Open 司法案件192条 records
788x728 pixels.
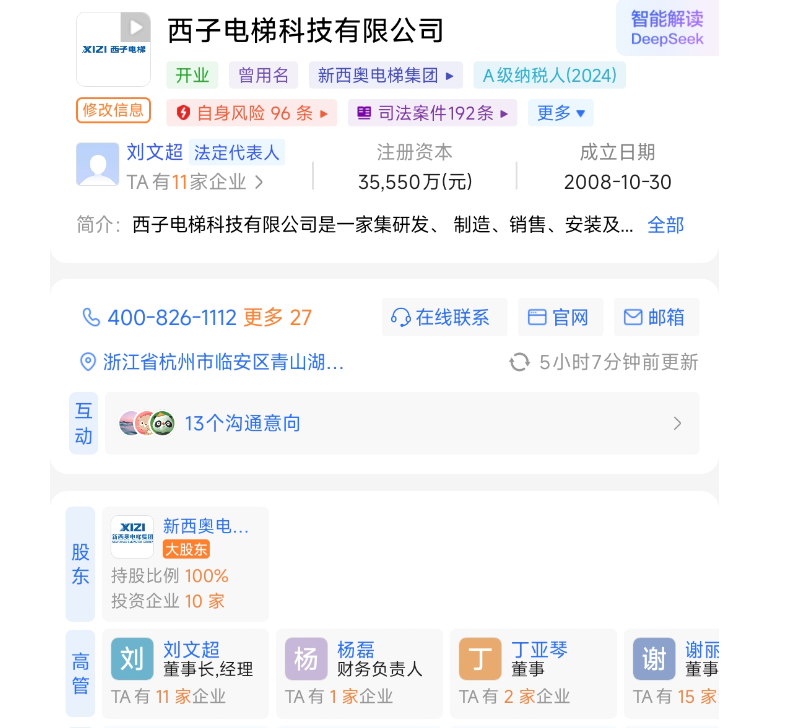432,113
